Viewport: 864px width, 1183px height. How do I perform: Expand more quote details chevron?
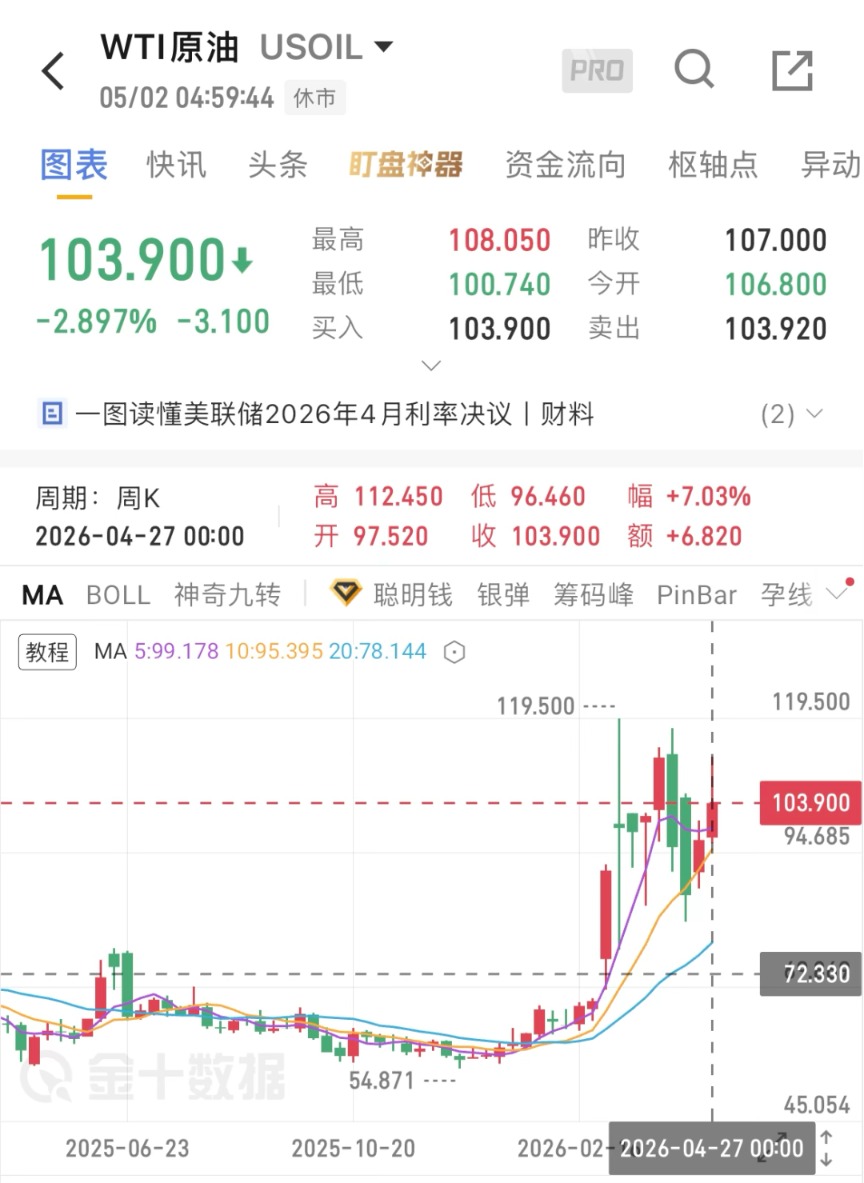[431, 366]
